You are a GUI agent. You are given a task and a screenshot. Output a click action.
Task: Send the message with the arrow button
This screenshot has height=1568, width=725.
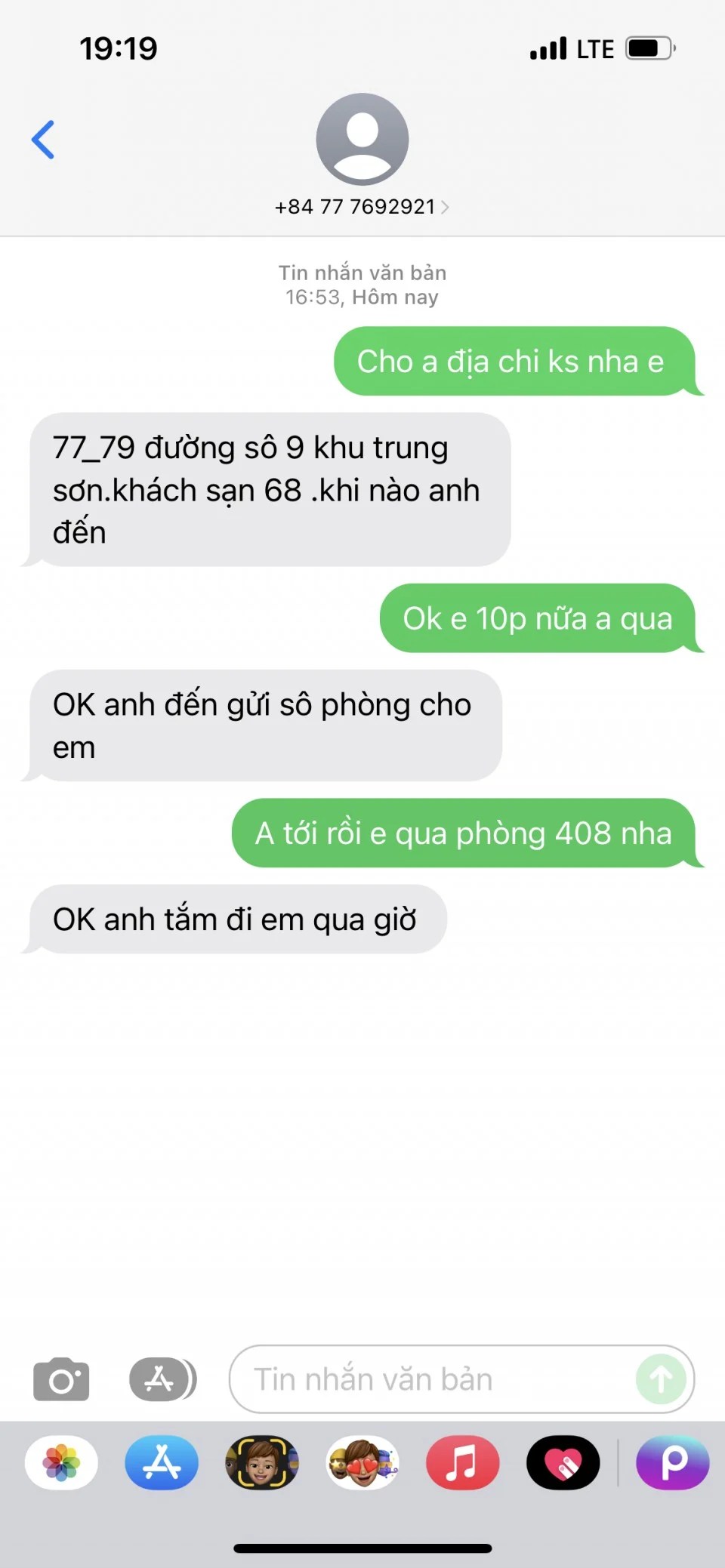pos(661,1379)
